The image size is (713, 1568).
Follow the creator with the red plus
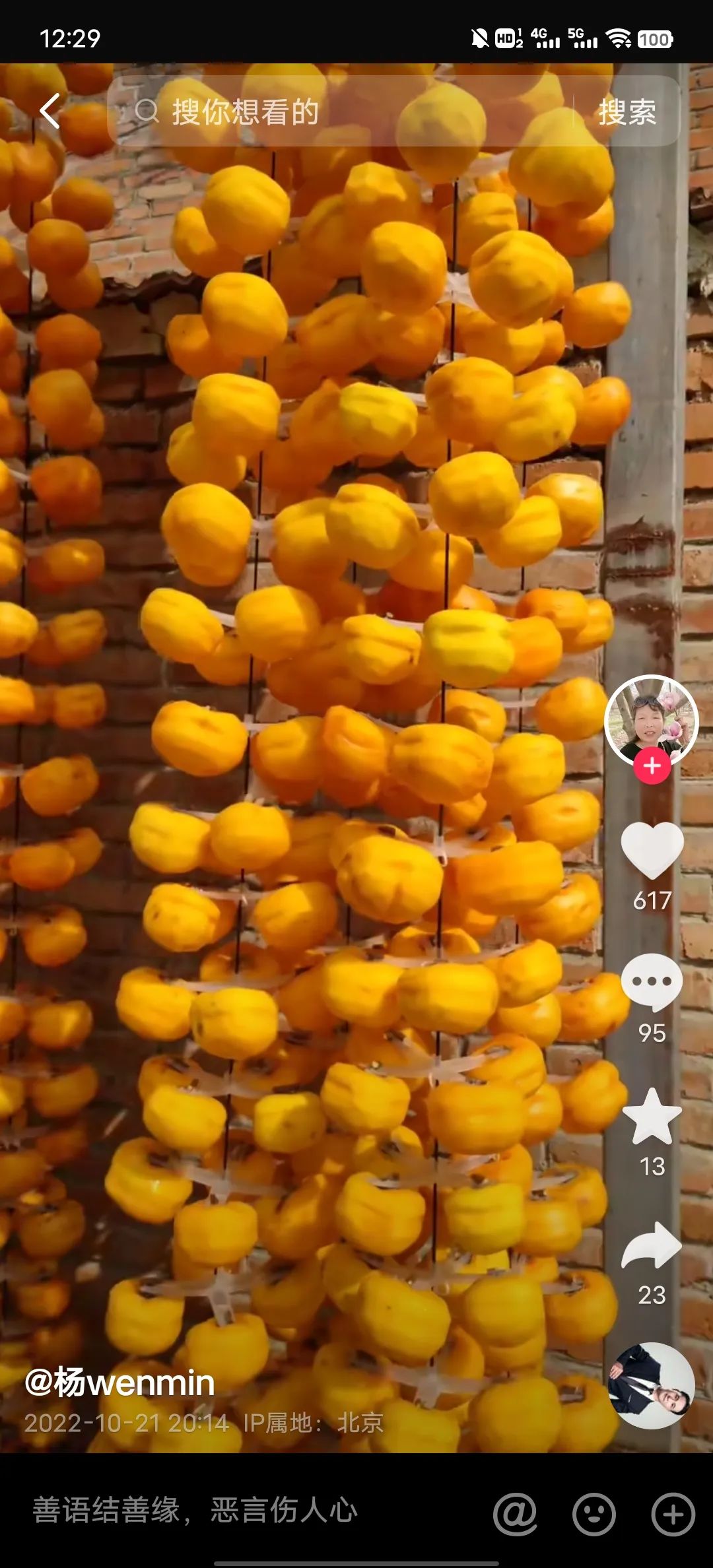[x=652, y=766]
